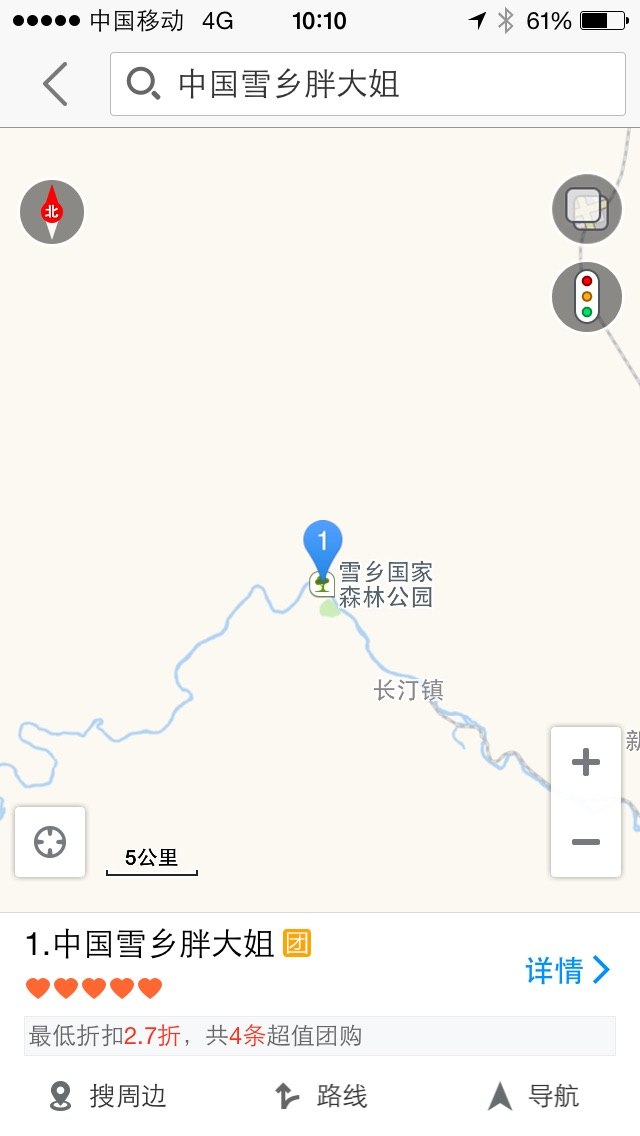Image resolution: width=640 pixels, height=1136 pixels.
Task: Toggle the traffic light traffic layer
Action: pyautogui.click(x=587, y=297)
